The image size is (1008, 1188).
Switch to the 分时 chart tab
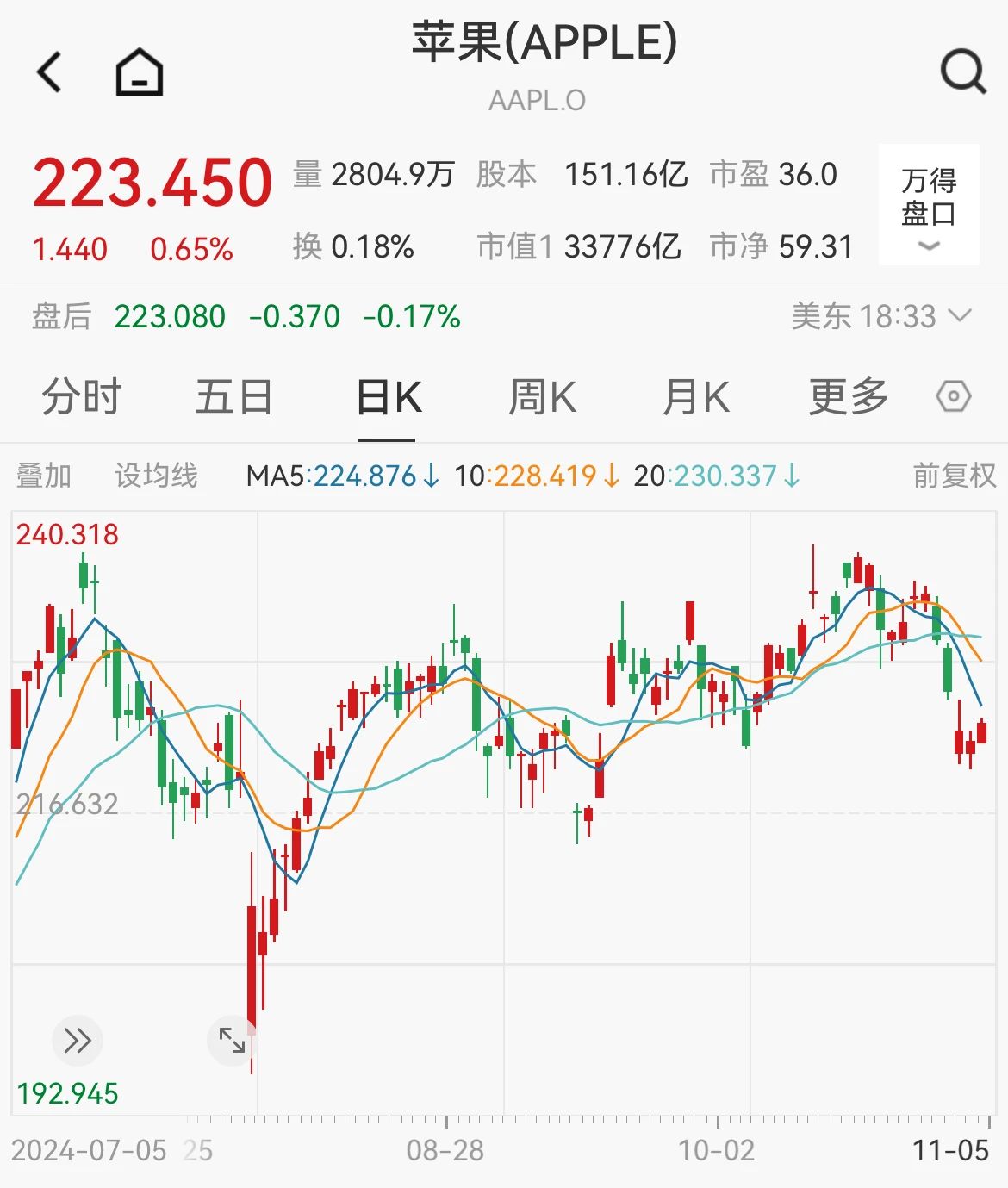[82, 398]
